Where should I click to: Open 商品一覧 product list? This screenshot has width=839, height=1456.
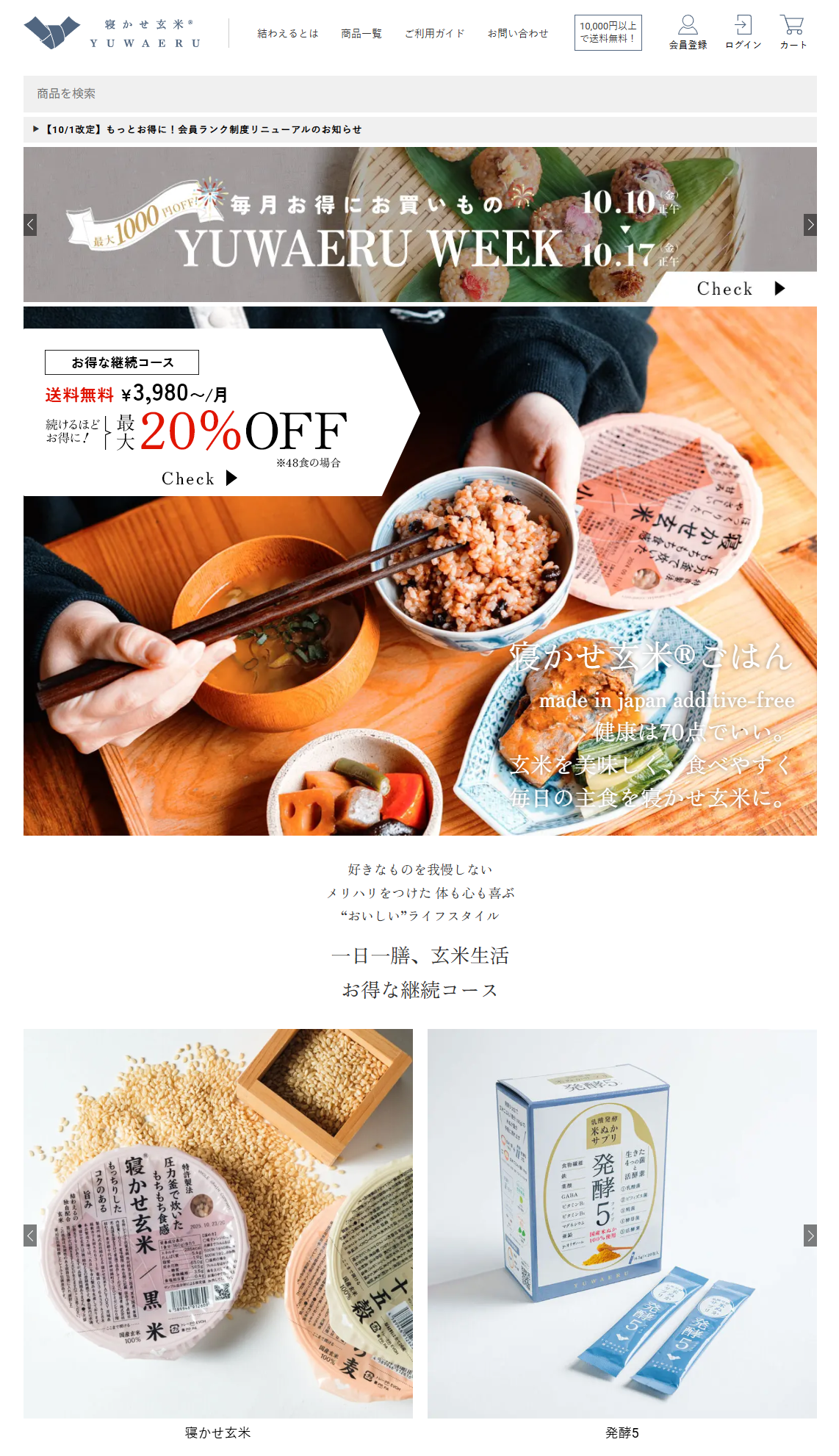[361, 33]
